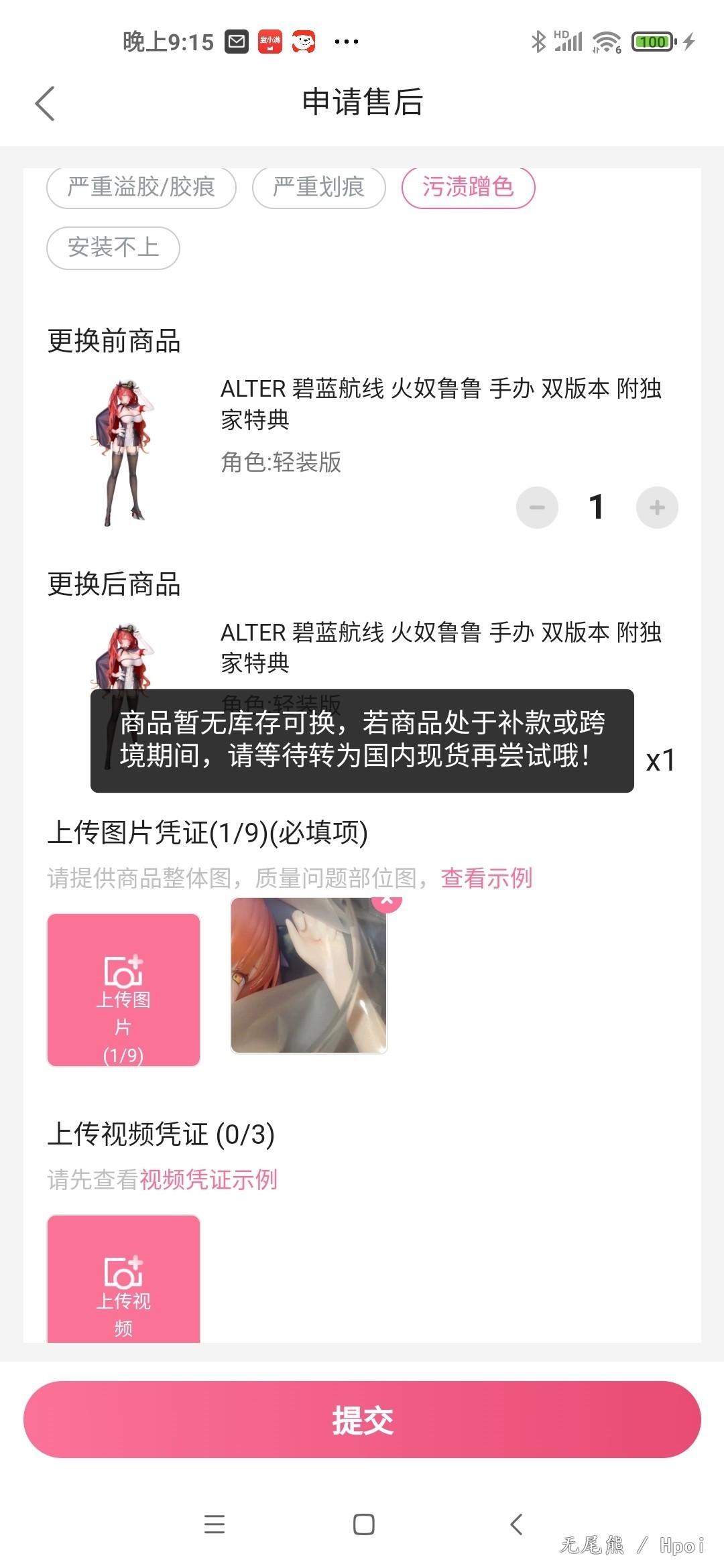Viewport: 724px width, 1568px height.
Task: Select the 严重溢胶/胶痕 reason chip
Action: tap(141, 187)
